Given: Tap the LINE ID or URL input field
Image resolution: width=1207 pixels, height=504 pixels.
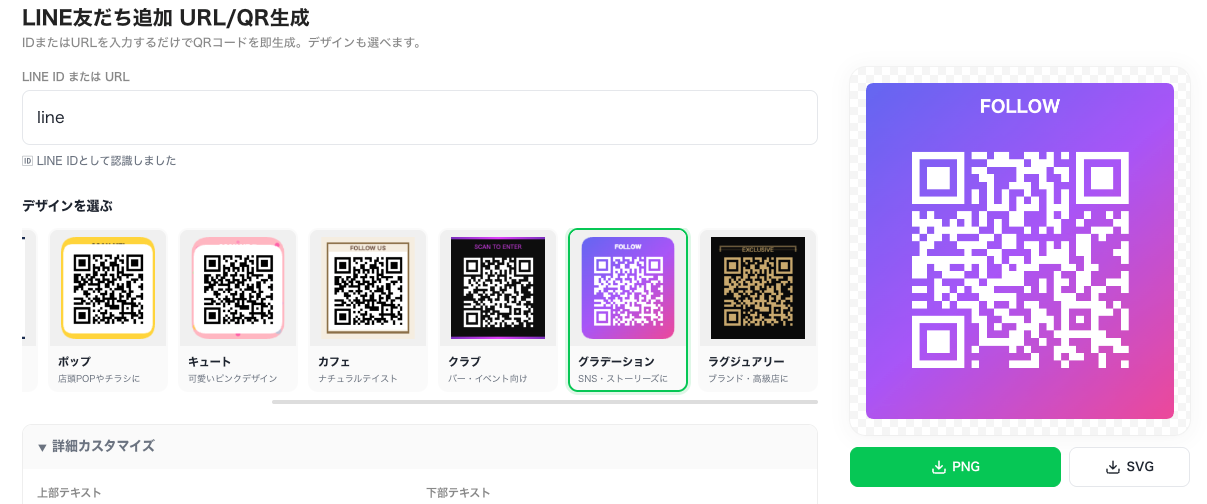Looking at the screenshot, I should coord(420,117).
